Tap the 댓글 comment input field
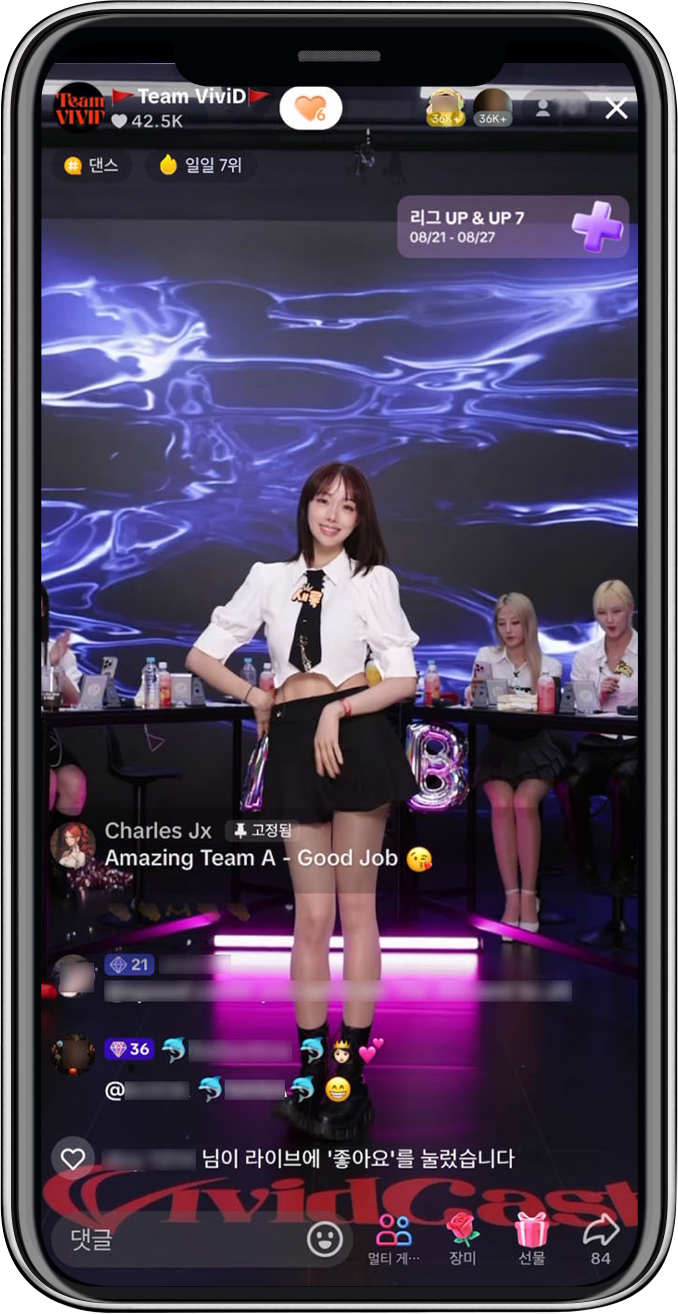678x1314 pixels. pyautogui.click(x=180, y=1240)
